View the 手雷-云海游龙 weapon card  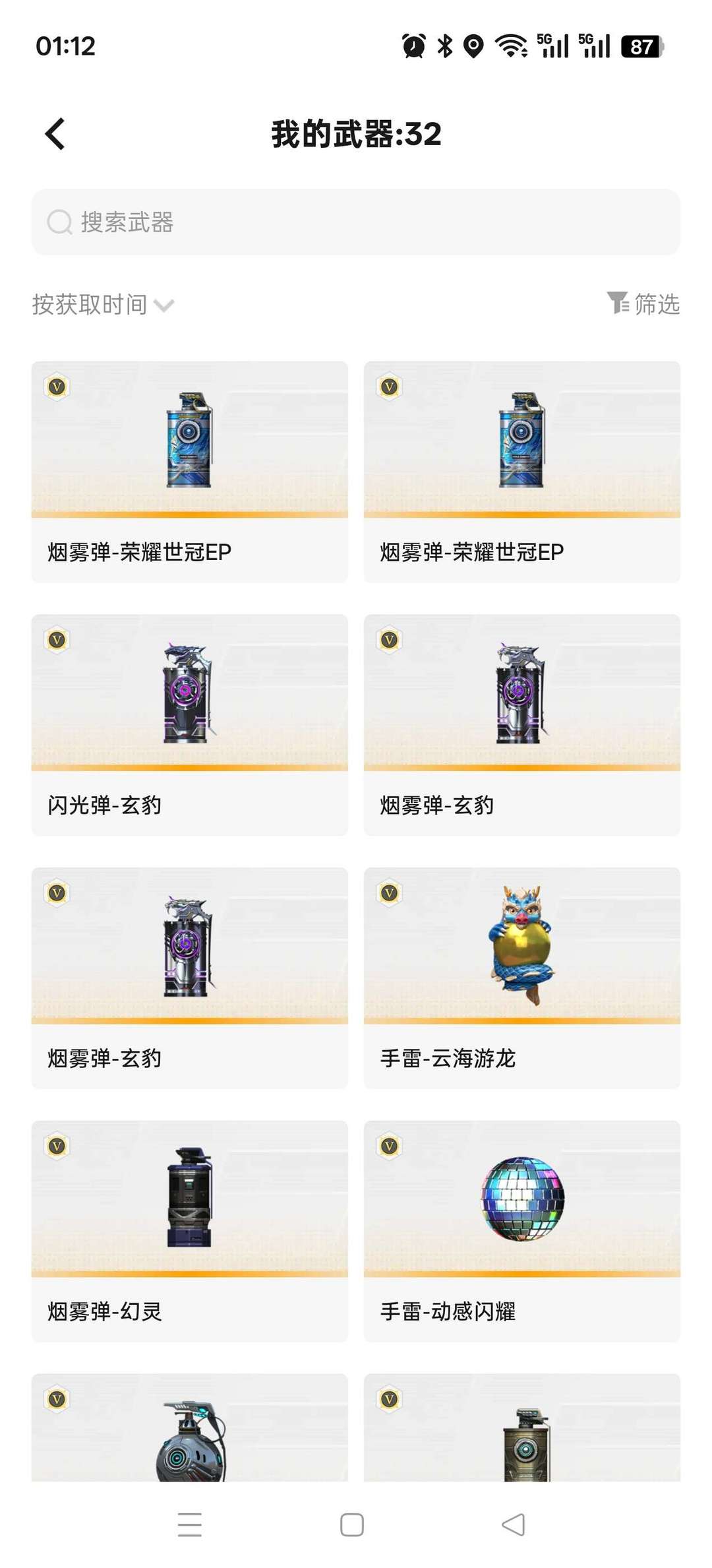coord(521,978)
